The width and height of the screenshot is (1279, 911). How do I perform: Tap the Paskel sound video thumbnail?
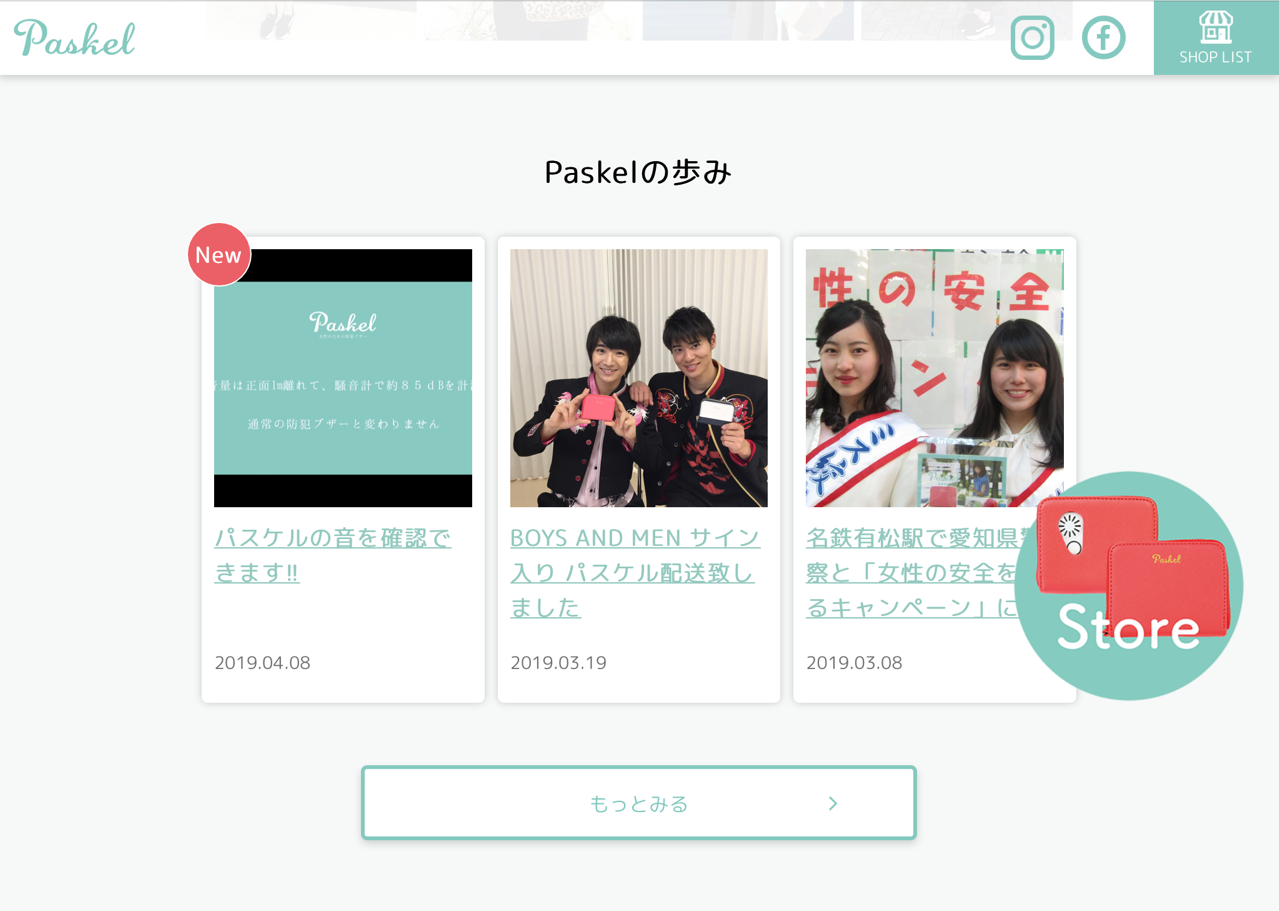pos(343,378)
